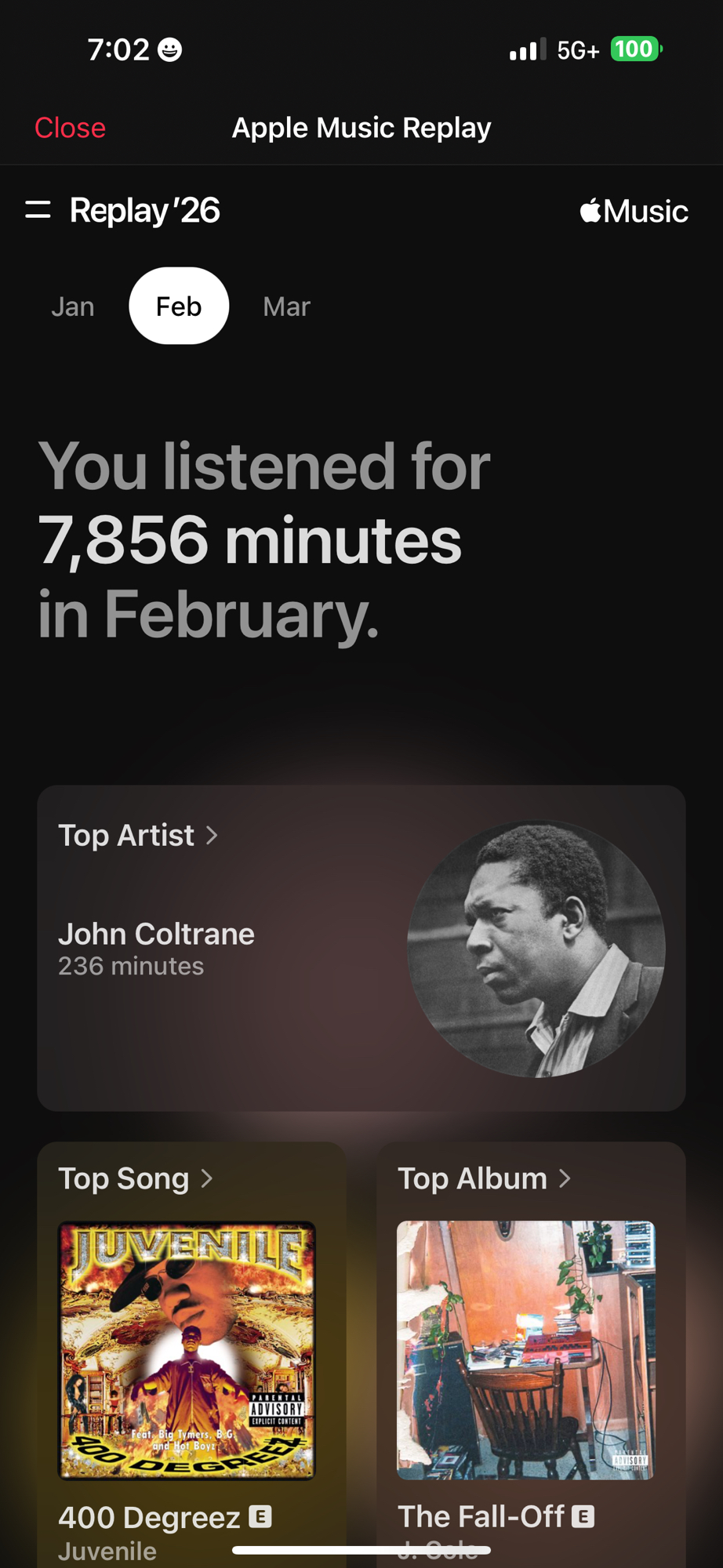The image size is (723, 1568).
Task: Switch to the Mar month tab
Action: [x=286, y=307]
